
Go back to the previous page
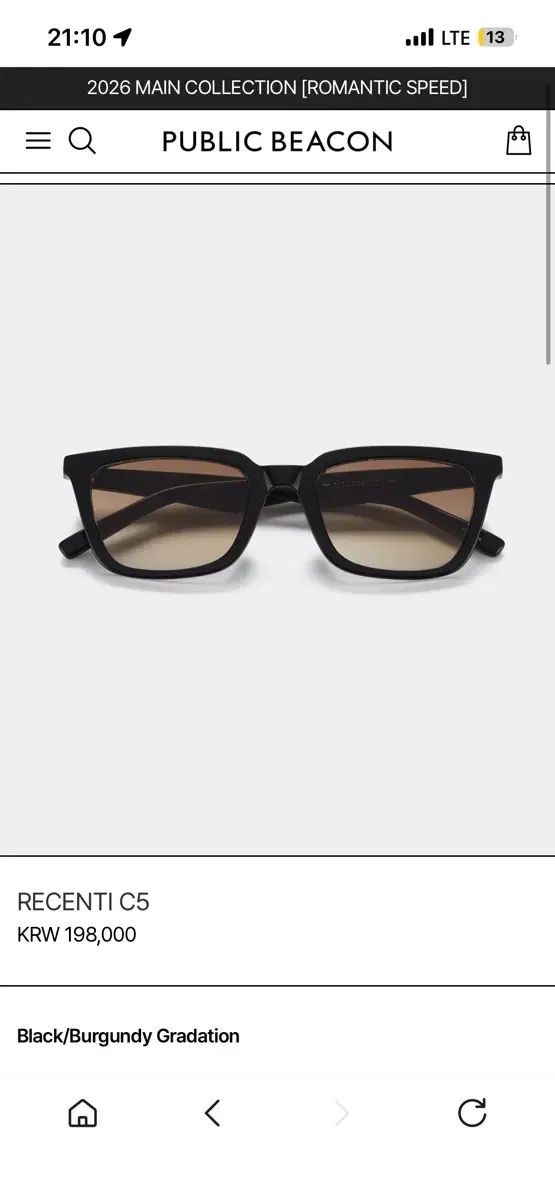[212, 1113]
